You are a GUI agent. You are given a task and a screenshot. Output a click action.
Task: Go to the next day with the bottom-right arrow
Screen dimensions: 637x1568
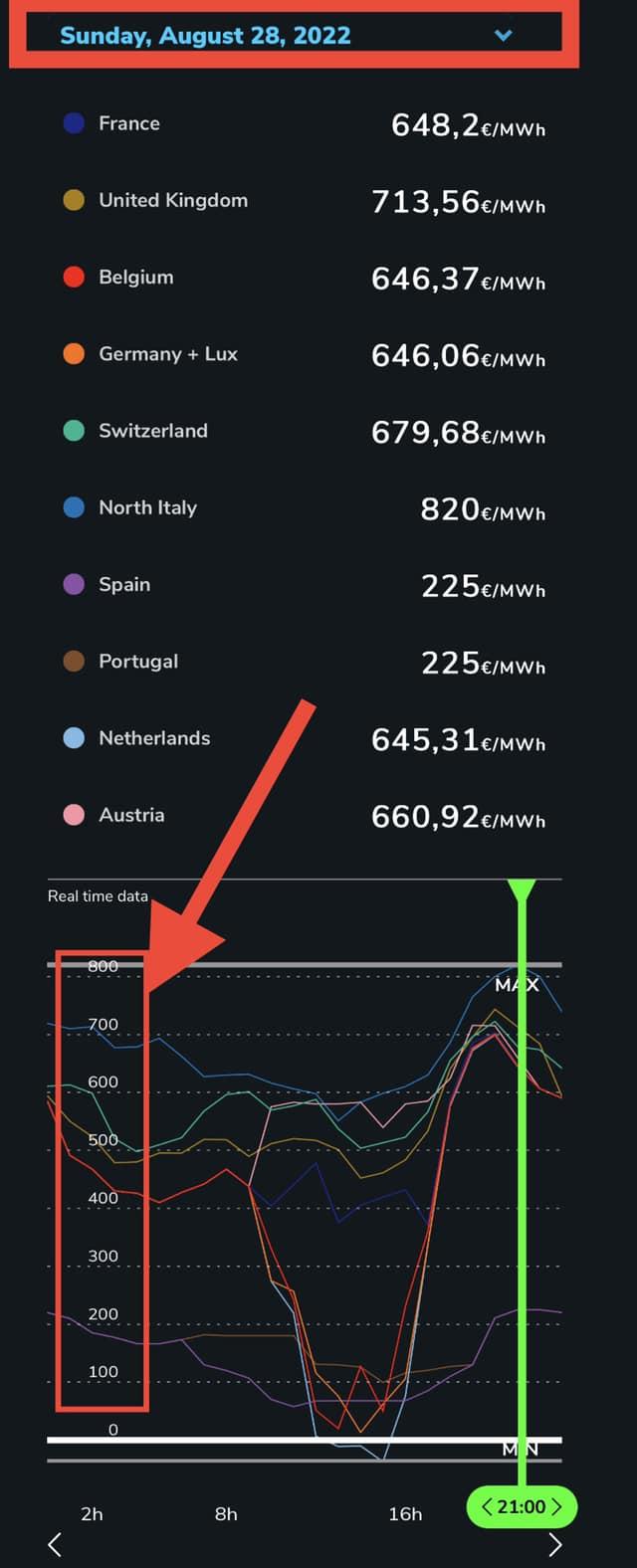pyautogui.click(x=555, y=1543)
